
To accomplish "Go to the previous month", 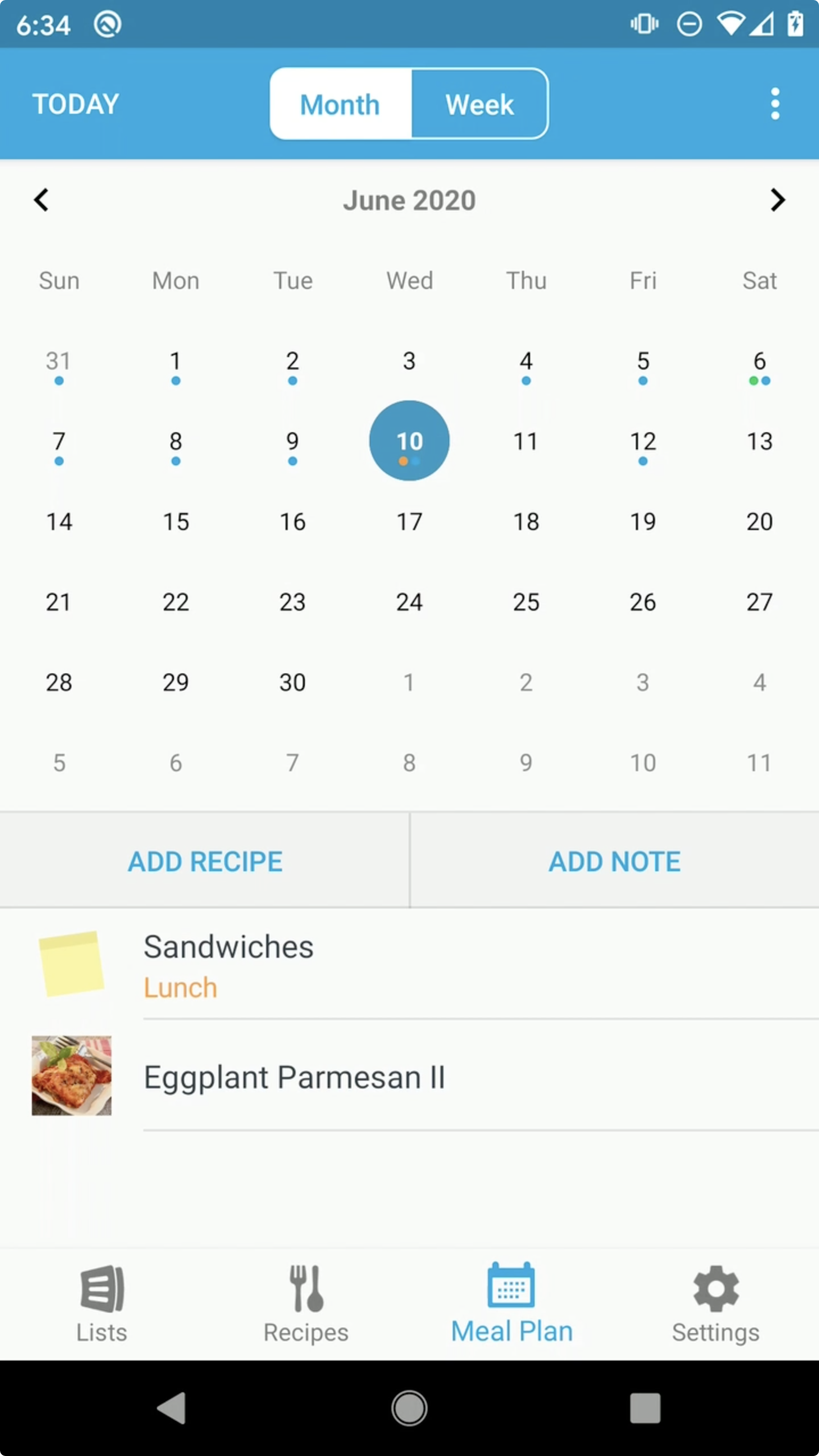I will (x=42, y=200).
